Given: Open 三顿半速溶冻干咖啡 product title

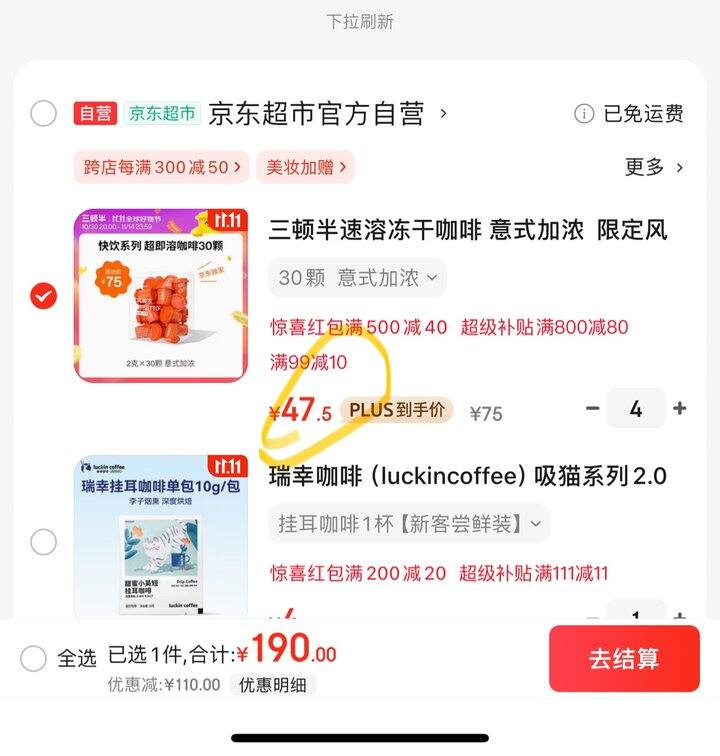Looking at the screenshot, I should 467,230.
